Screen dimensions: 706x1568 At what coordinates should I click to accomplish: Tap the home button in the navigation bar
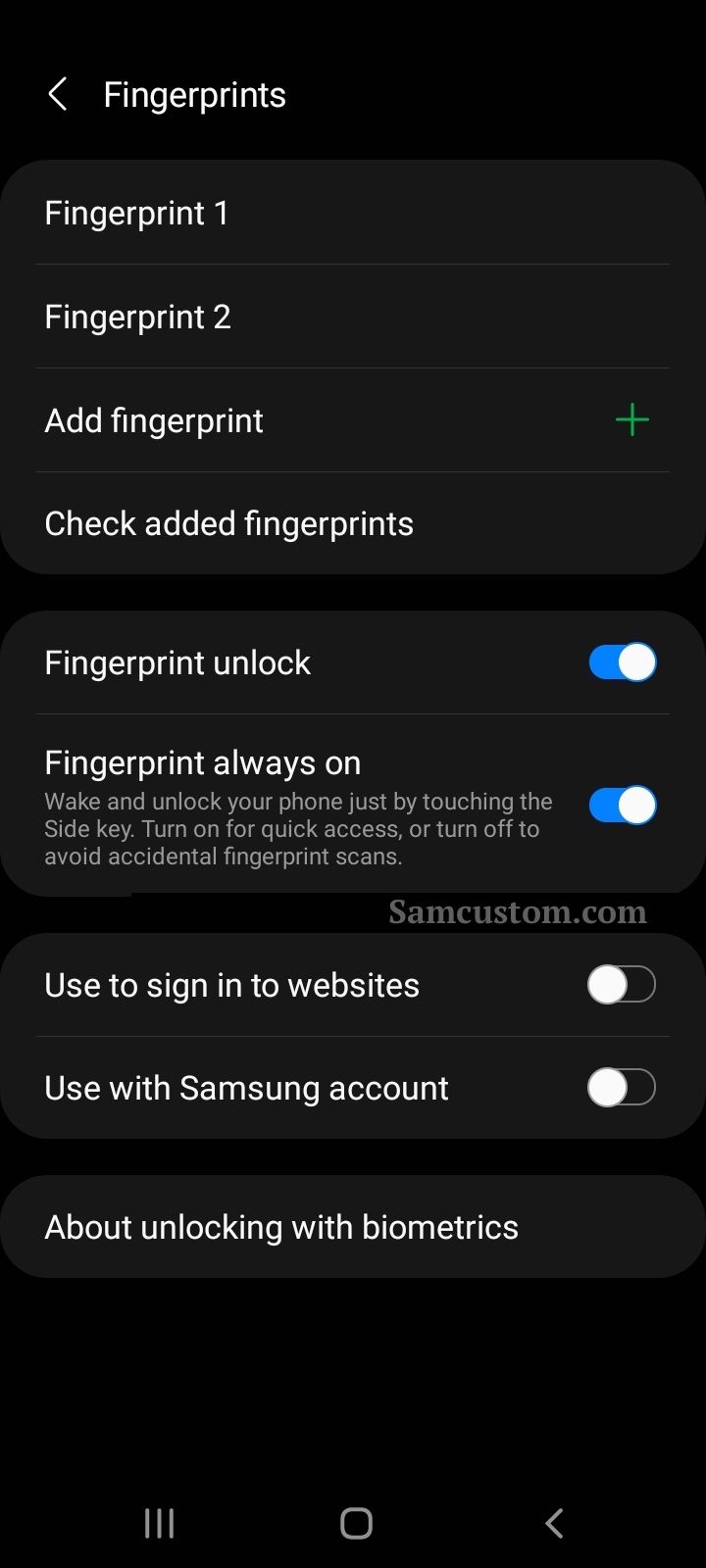click(x=356, y=1523)
